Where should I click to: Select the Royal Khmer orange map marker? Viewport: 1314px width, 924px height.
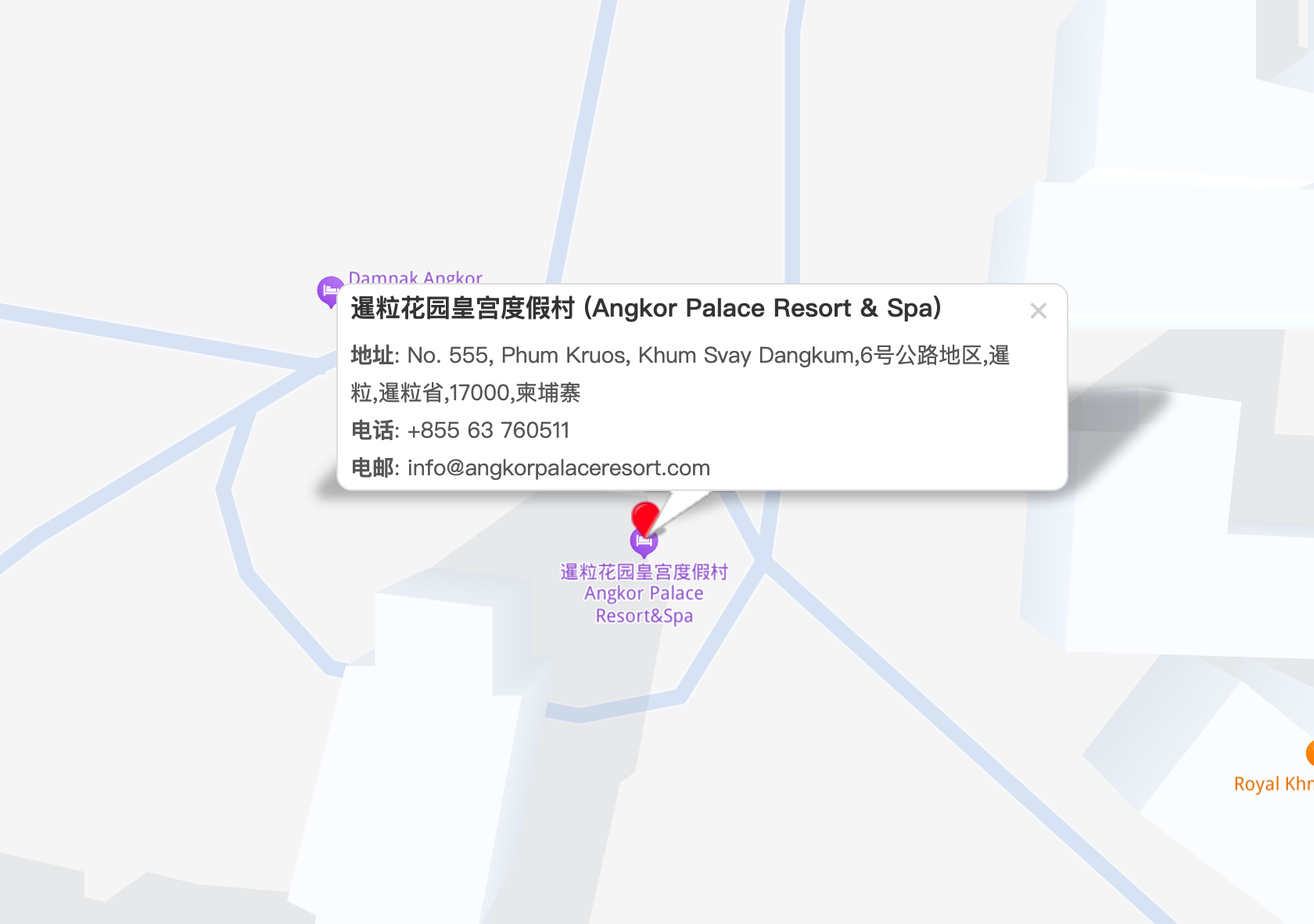click(x=1310, y=753)
